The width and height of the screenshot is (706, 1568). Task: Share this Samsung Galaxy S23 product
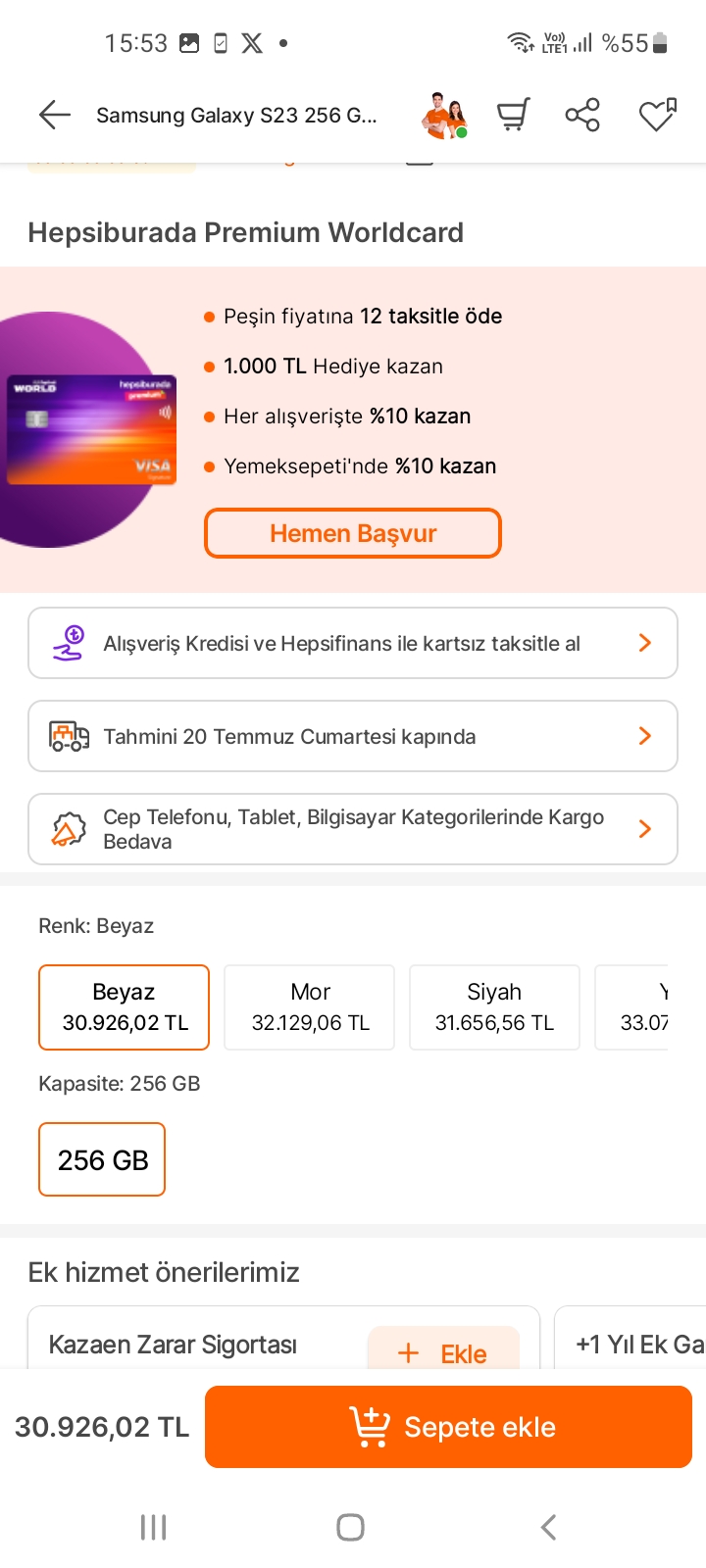coord(582,116)
